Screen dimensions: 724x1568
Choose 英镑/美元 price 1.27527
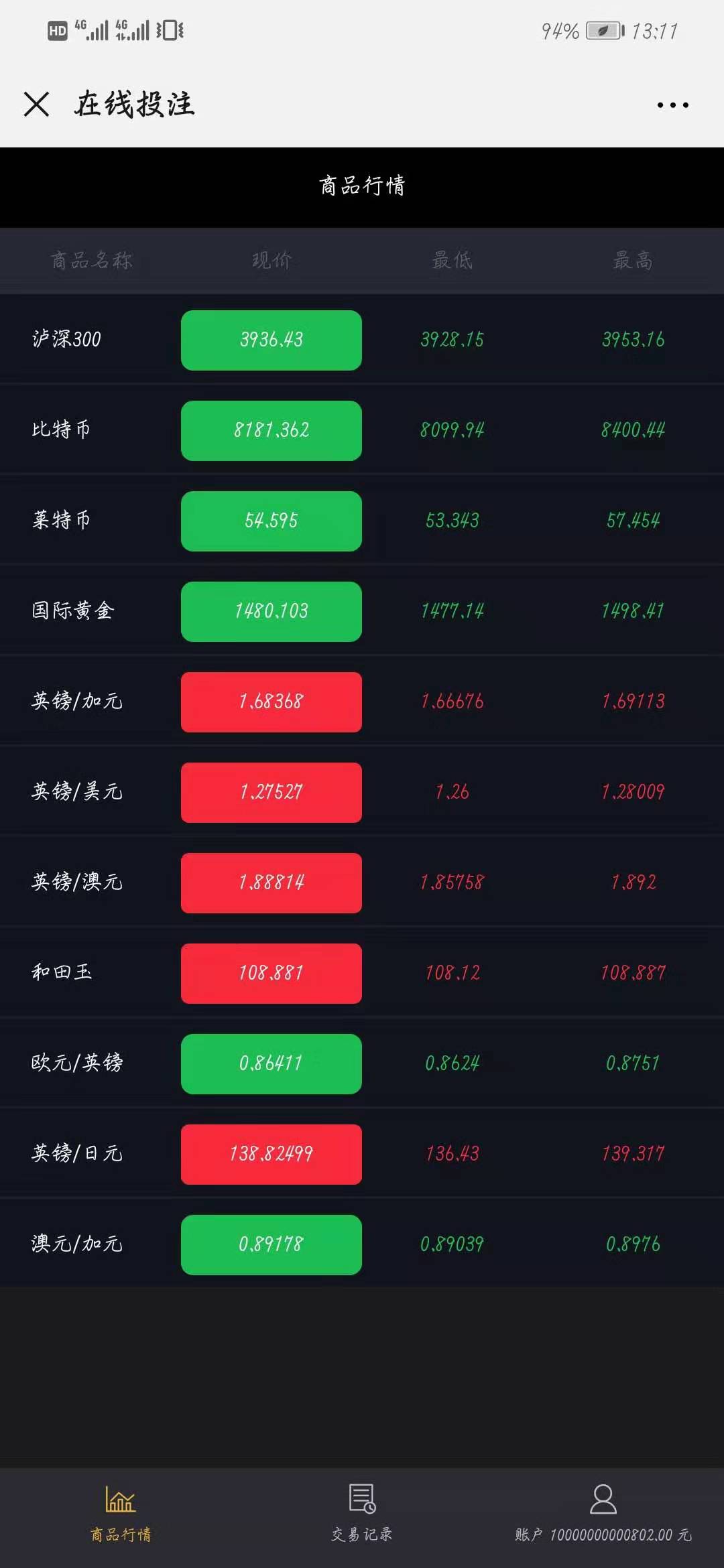point(271,793)
